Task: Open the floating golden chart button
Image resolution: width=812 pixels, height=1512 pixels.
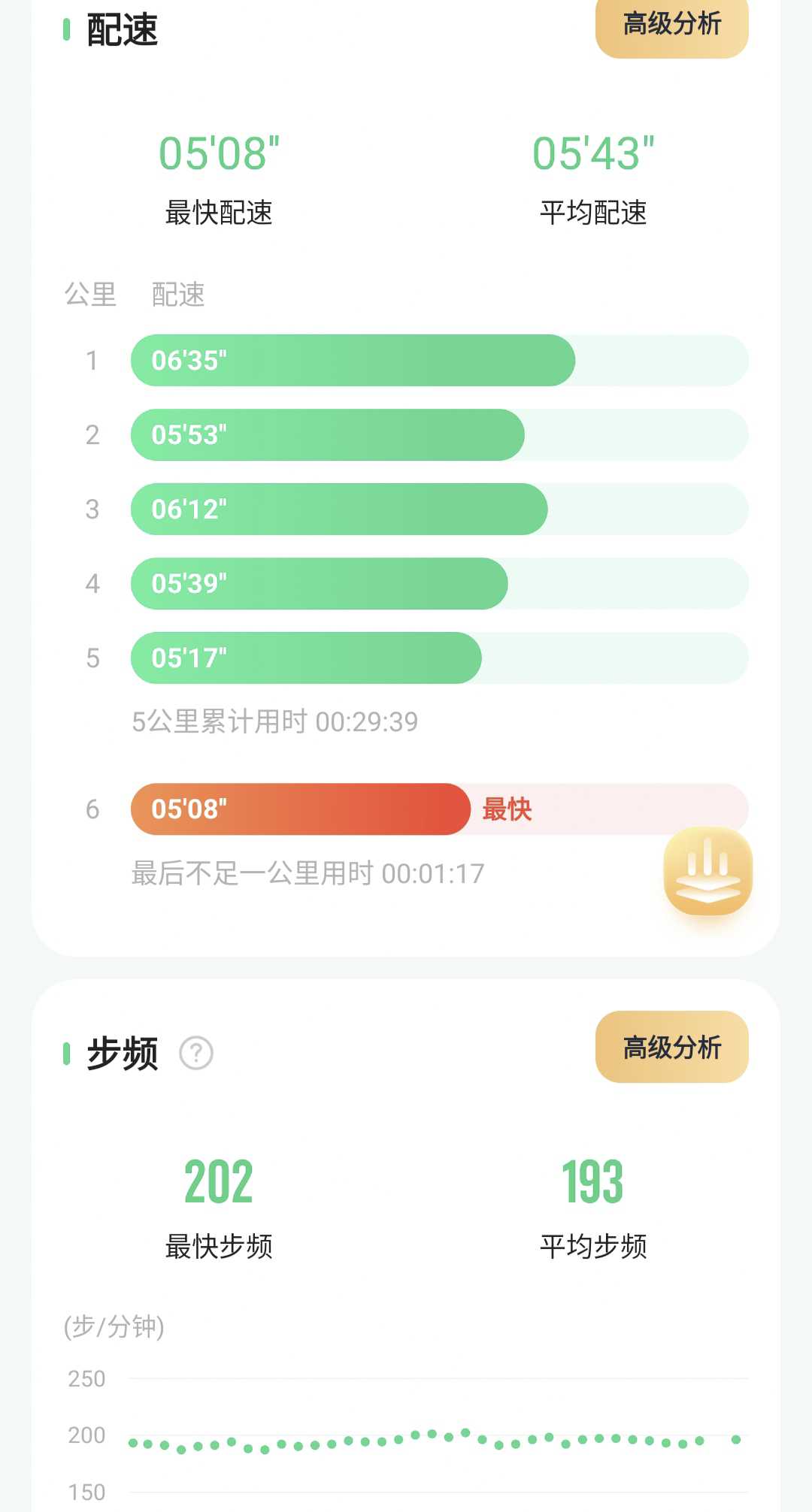Action: (707, 871)
